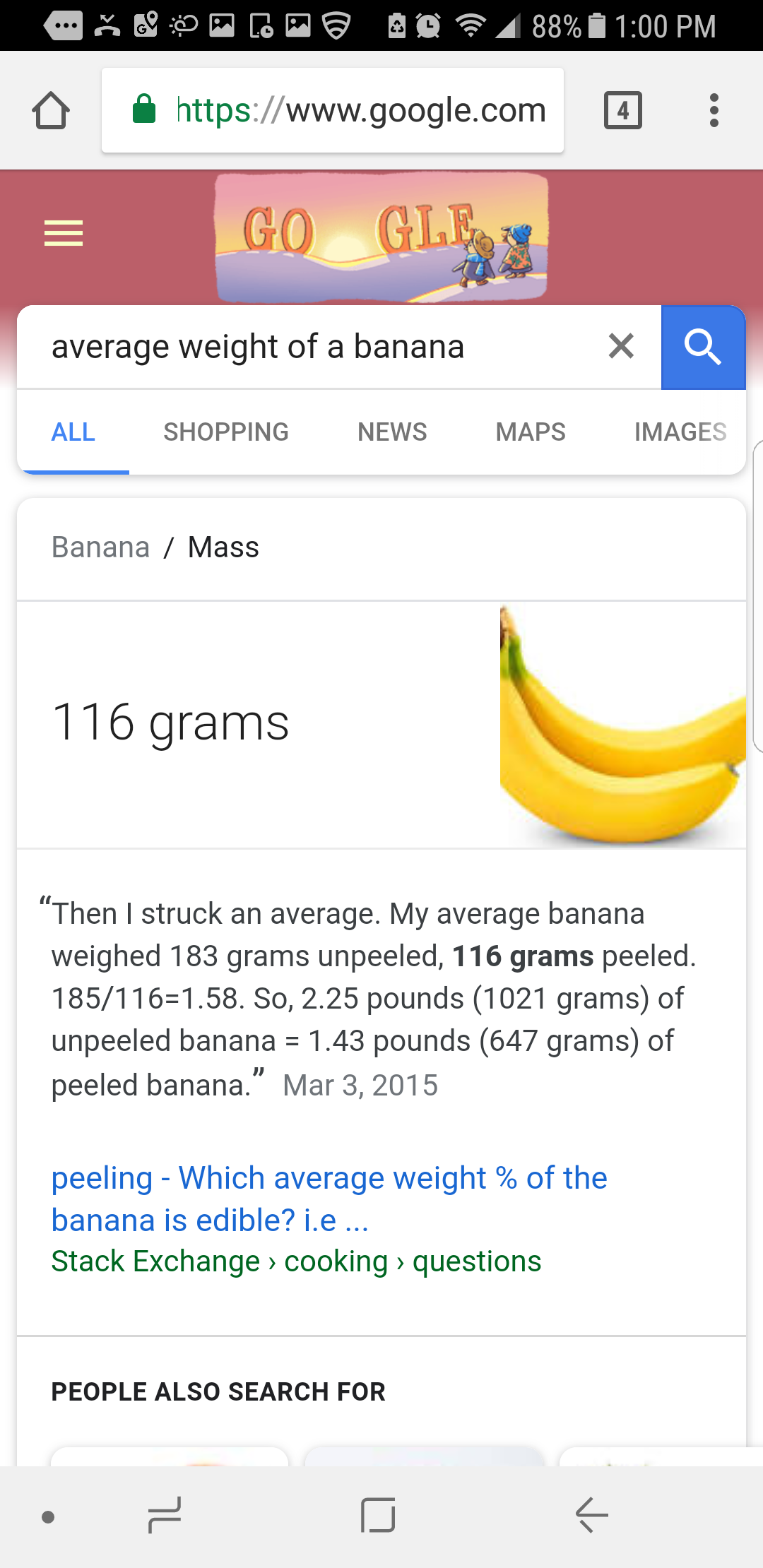Open the banana image thumbnail

623,725
